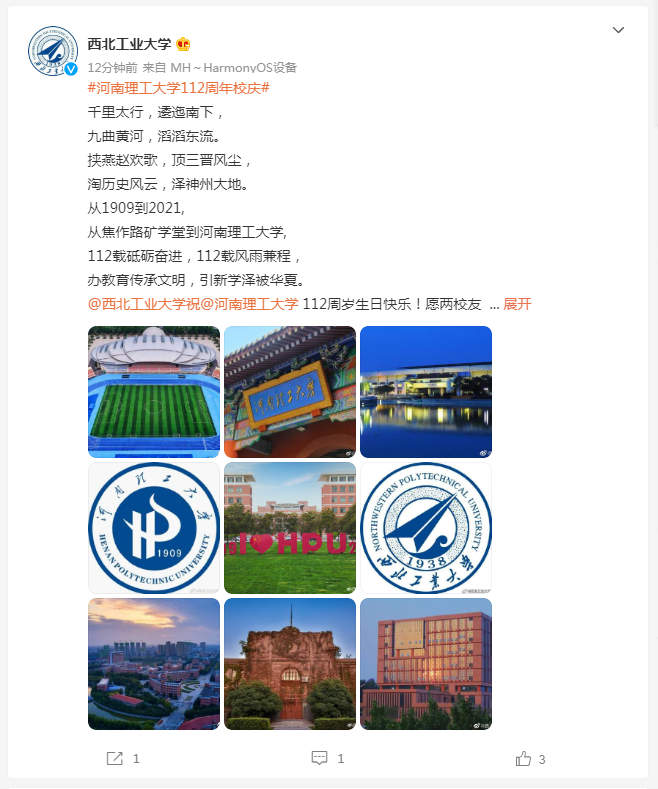Open 西北工业大学 profile avatar

52,52
